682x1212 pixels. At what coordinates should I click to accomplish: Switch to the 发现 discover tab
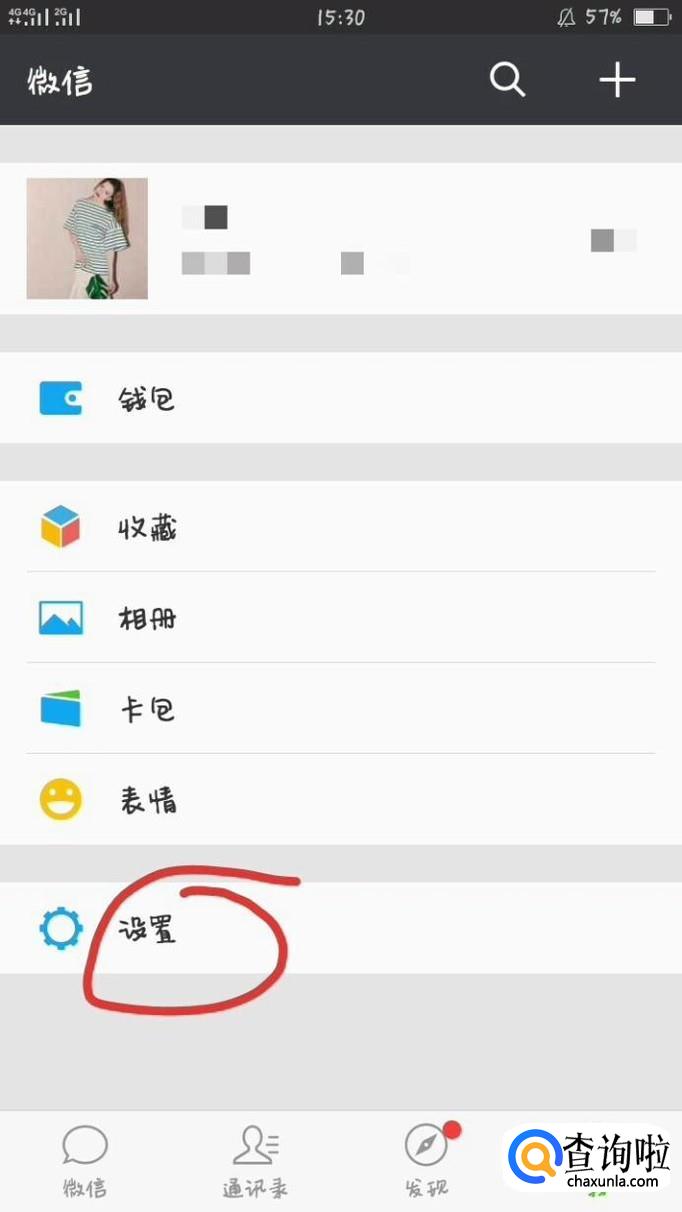[426, 1162]
